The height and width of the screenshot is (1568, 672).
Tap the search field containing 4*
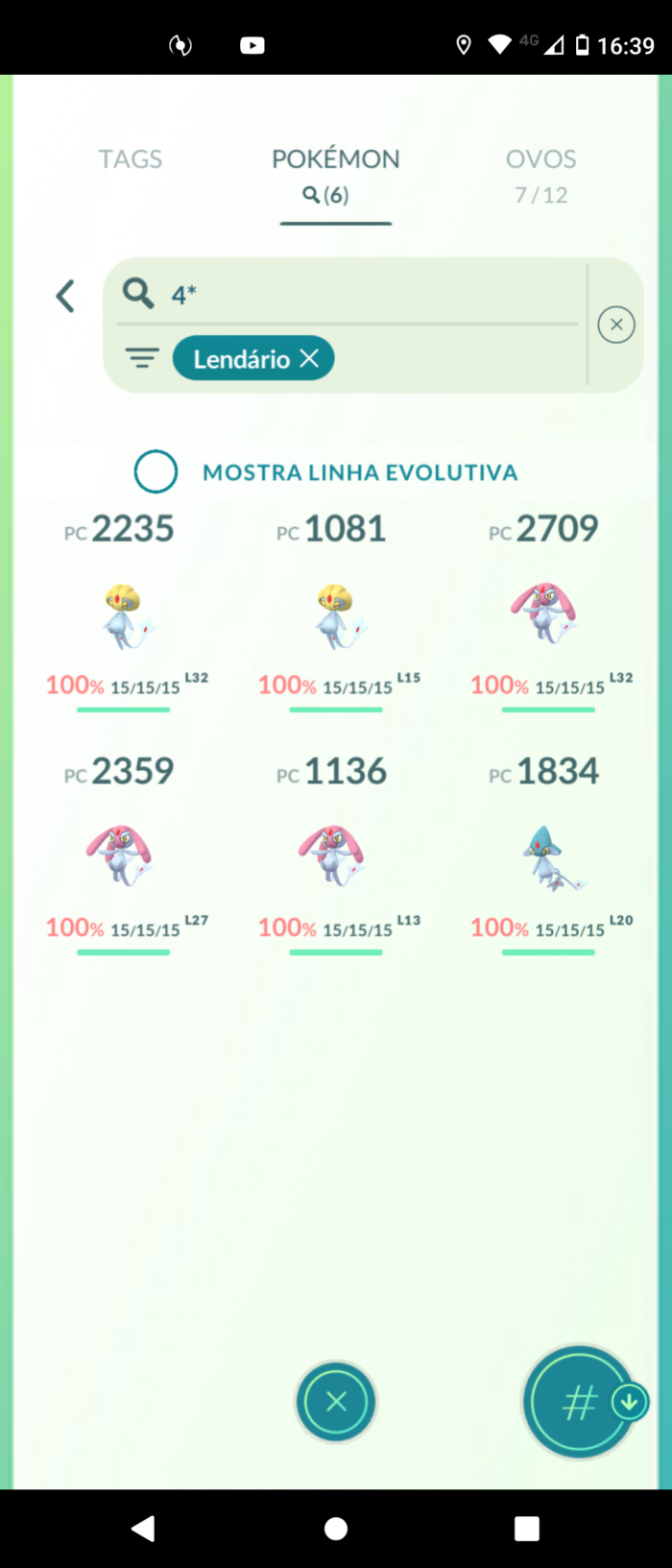click(365, 294)
